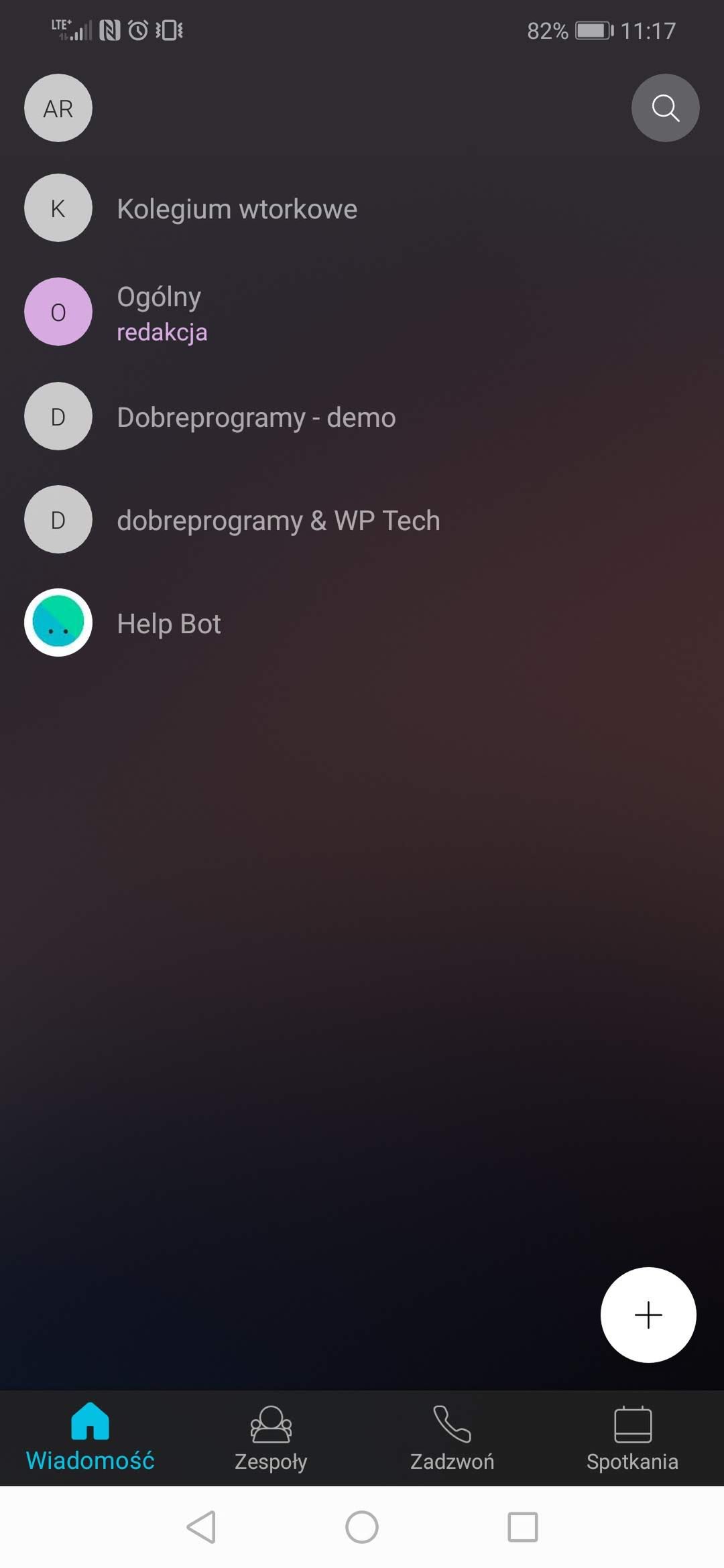
Task: Open the dobreprogramy & WP Tech conversation
Action: pyautogui.click(x=362, y=519)
